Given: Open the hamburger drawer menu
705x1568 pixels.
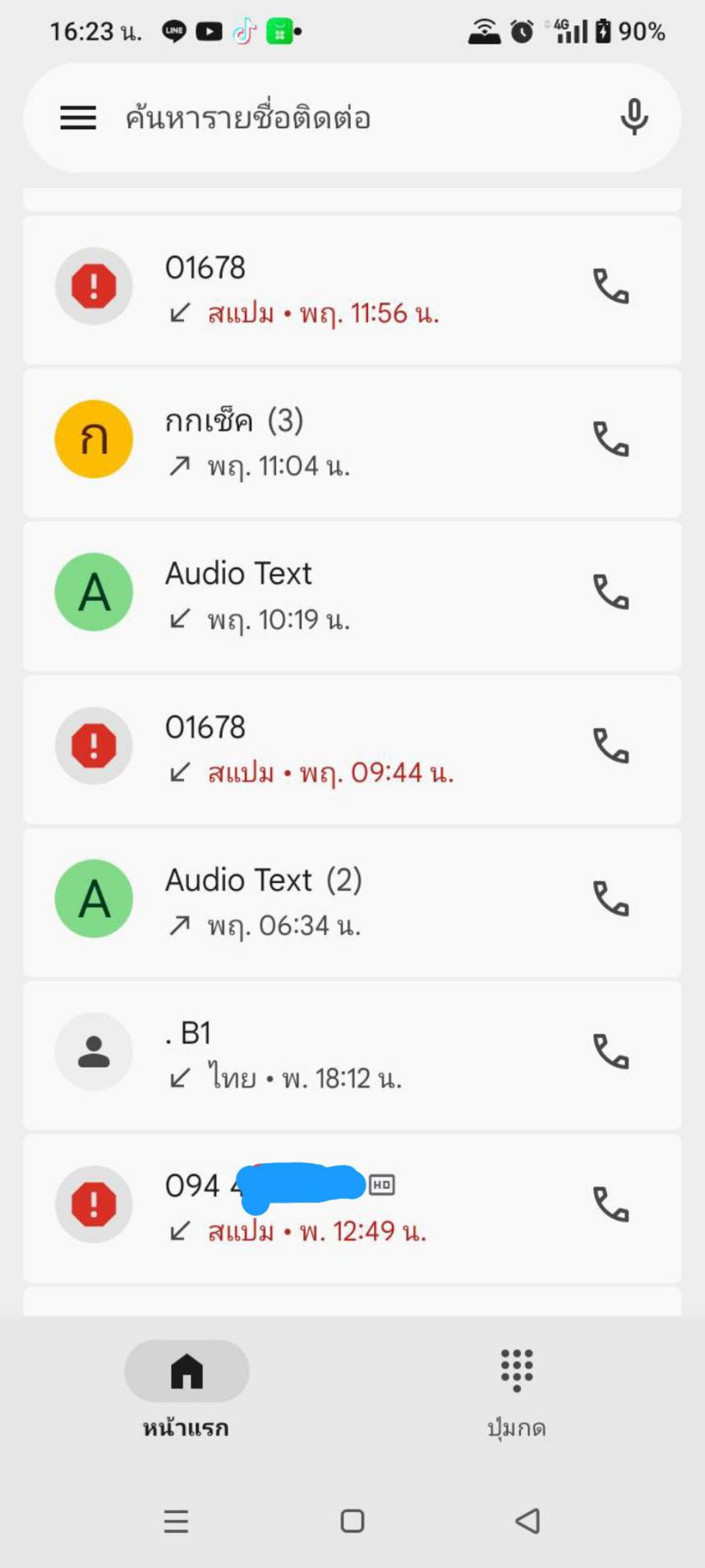Looking at the screenshot, I should coord(78,118).
